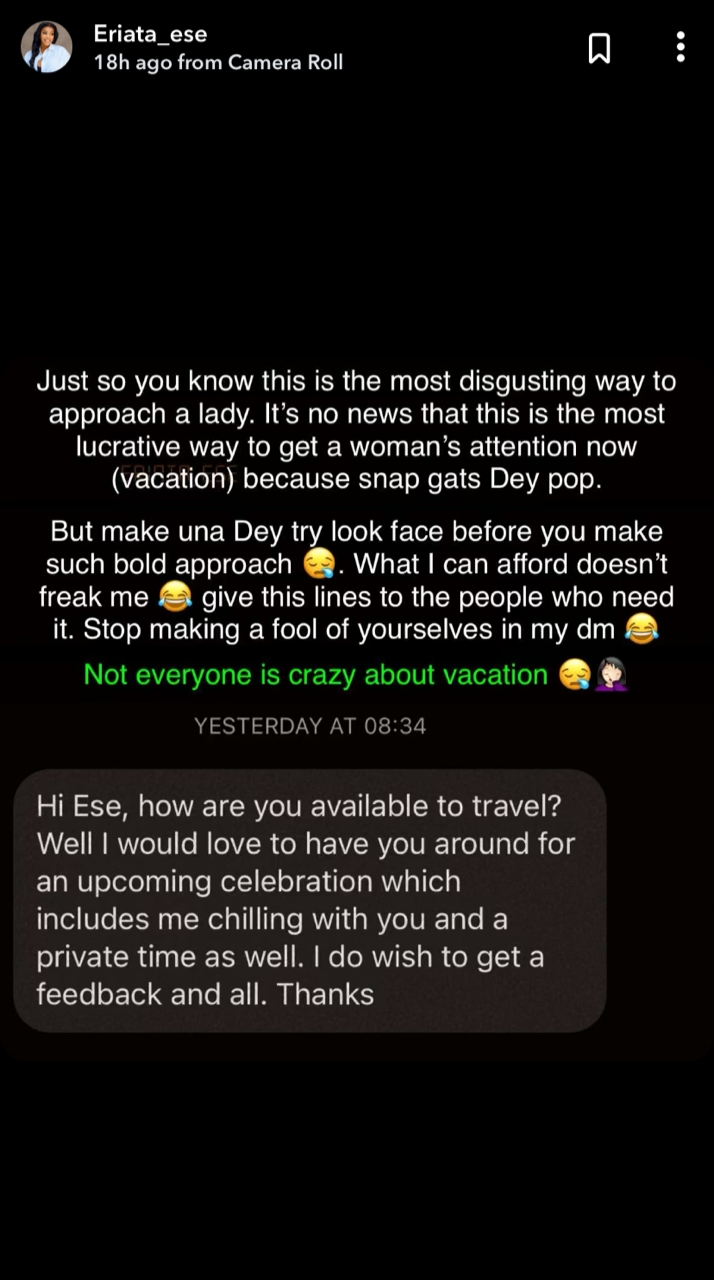Image resolution: width=714 pixels, height=1280 pixels.
Task: Open the three-dot overflow menu
Action: pos(680,47)
